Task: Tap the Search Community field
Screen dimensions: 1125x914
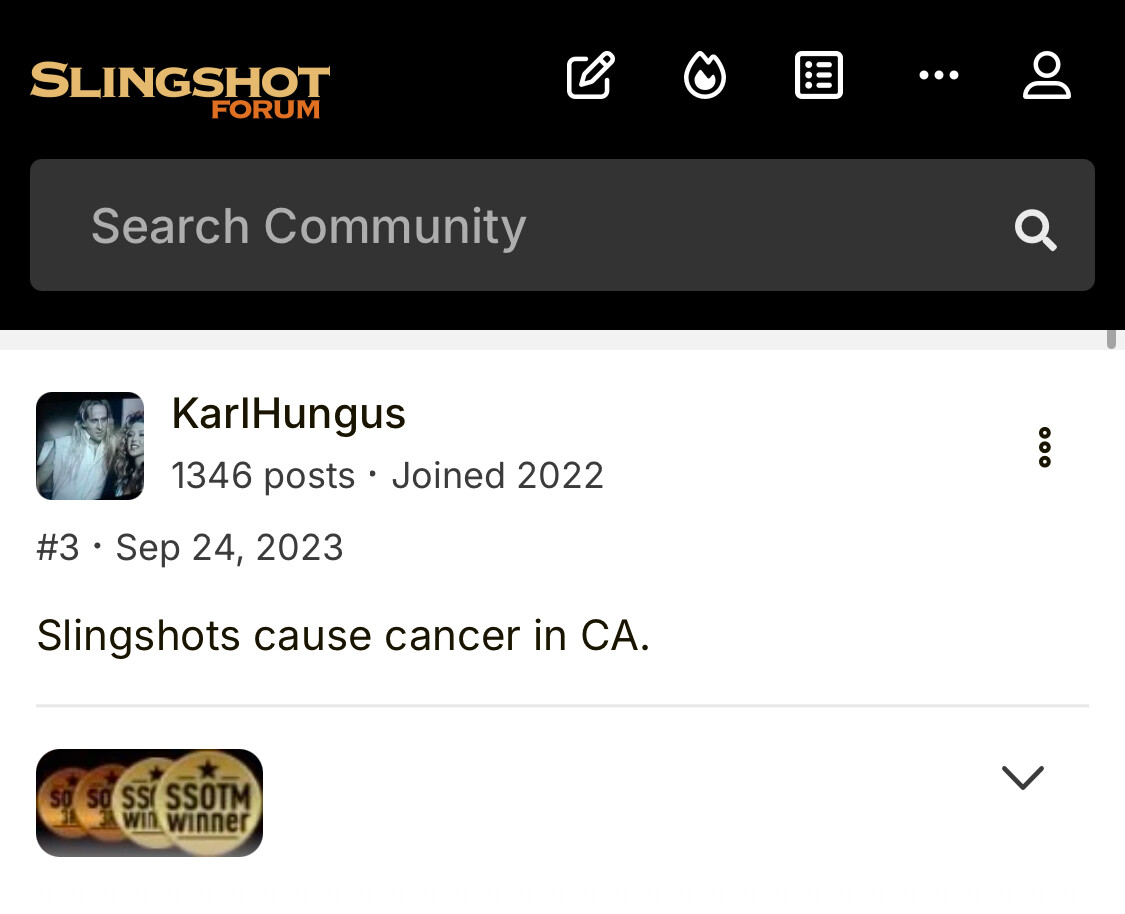Action: (500, 226)
